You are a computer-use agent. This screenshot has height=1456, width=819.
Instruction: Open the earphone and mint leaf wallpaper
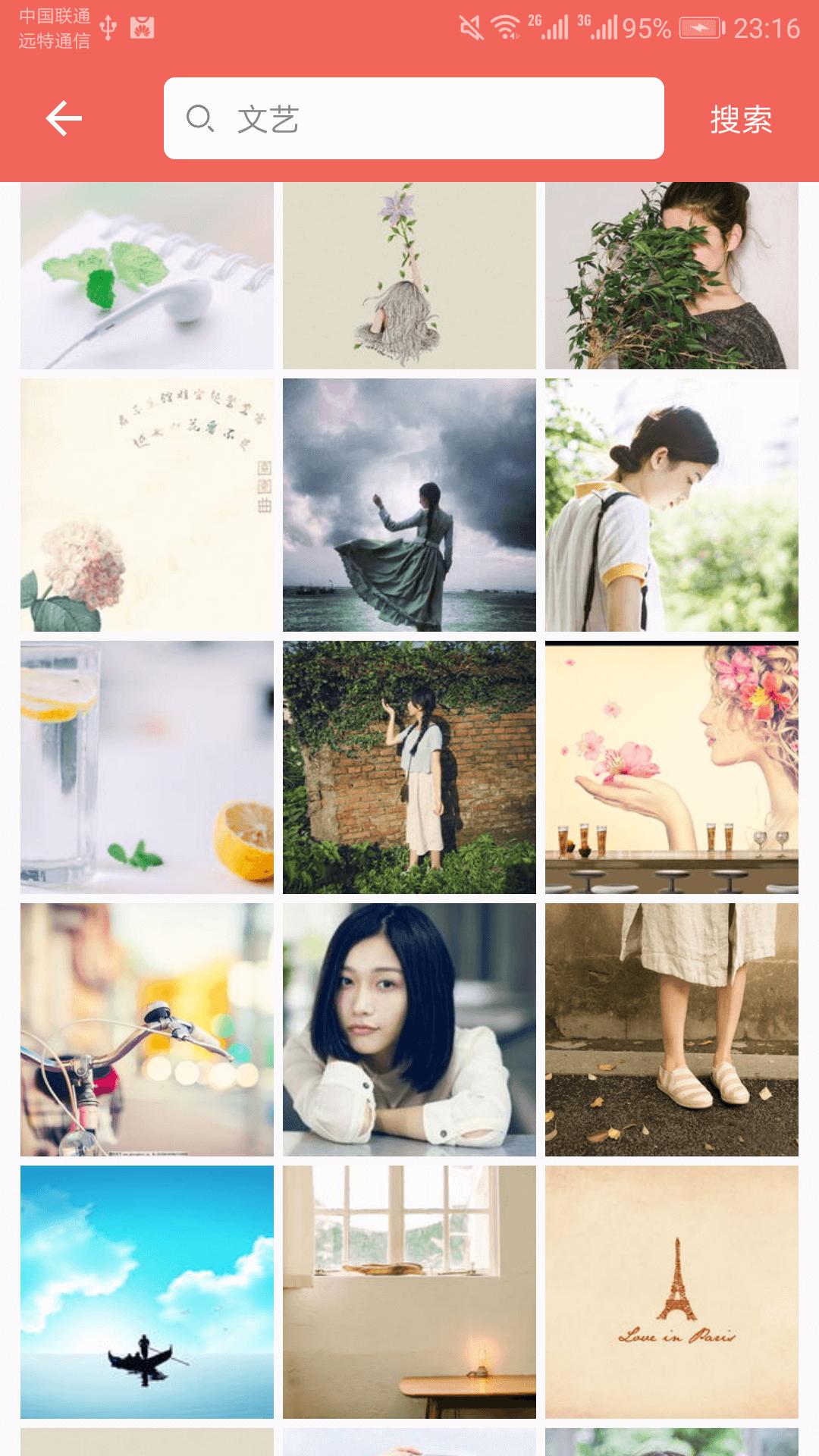point(146,276)
